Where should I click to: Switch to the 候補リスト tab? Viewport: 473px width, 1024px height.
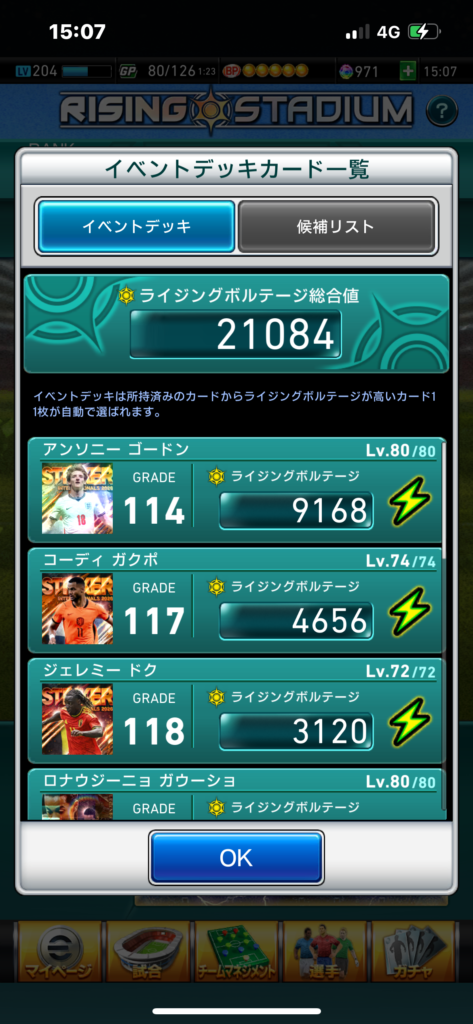pos(336,227)
